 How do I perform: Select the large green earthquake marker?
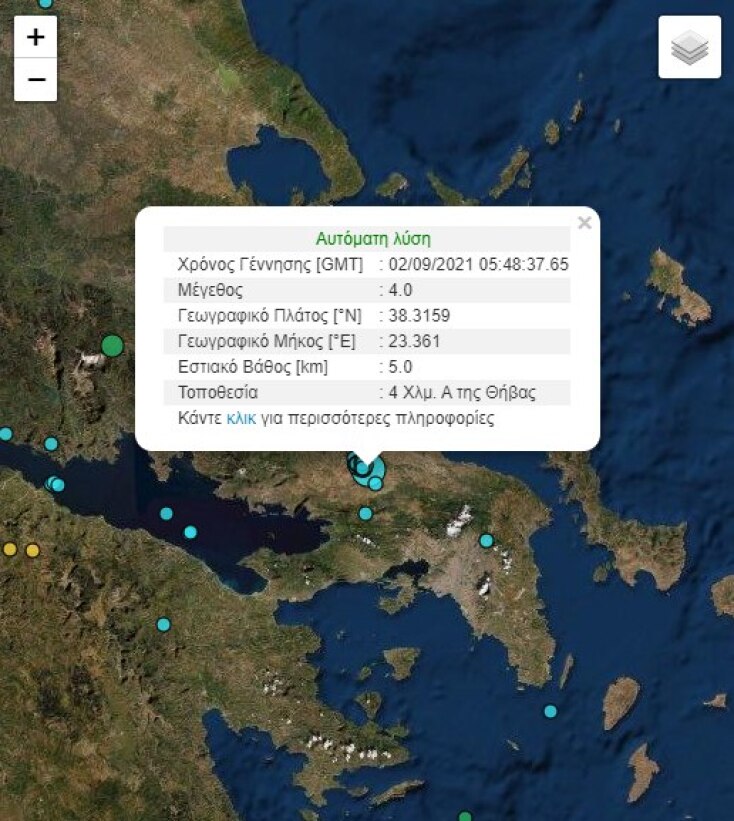tap(112, 346)
